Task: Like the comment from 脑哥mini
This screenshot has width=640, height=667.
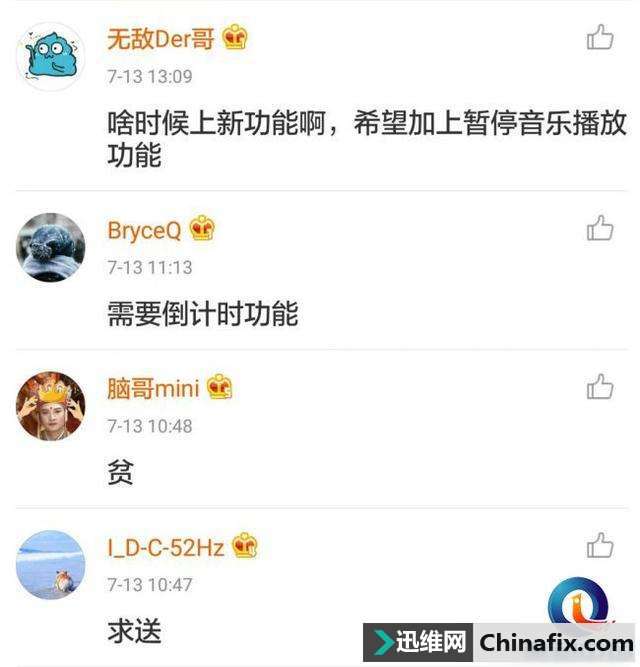Action: click(599, 387)
